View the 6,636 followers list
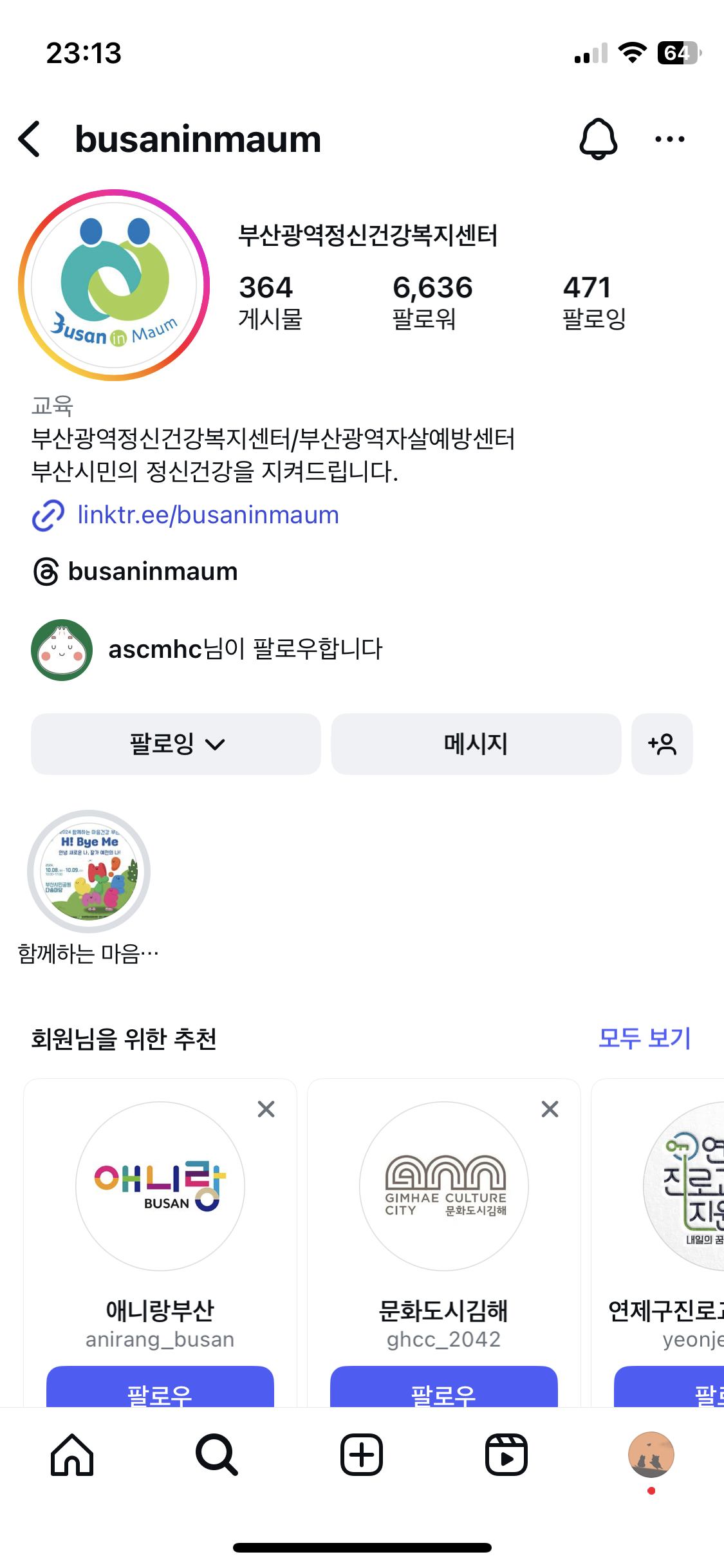Screen dimensions: 724x1568 432,301
